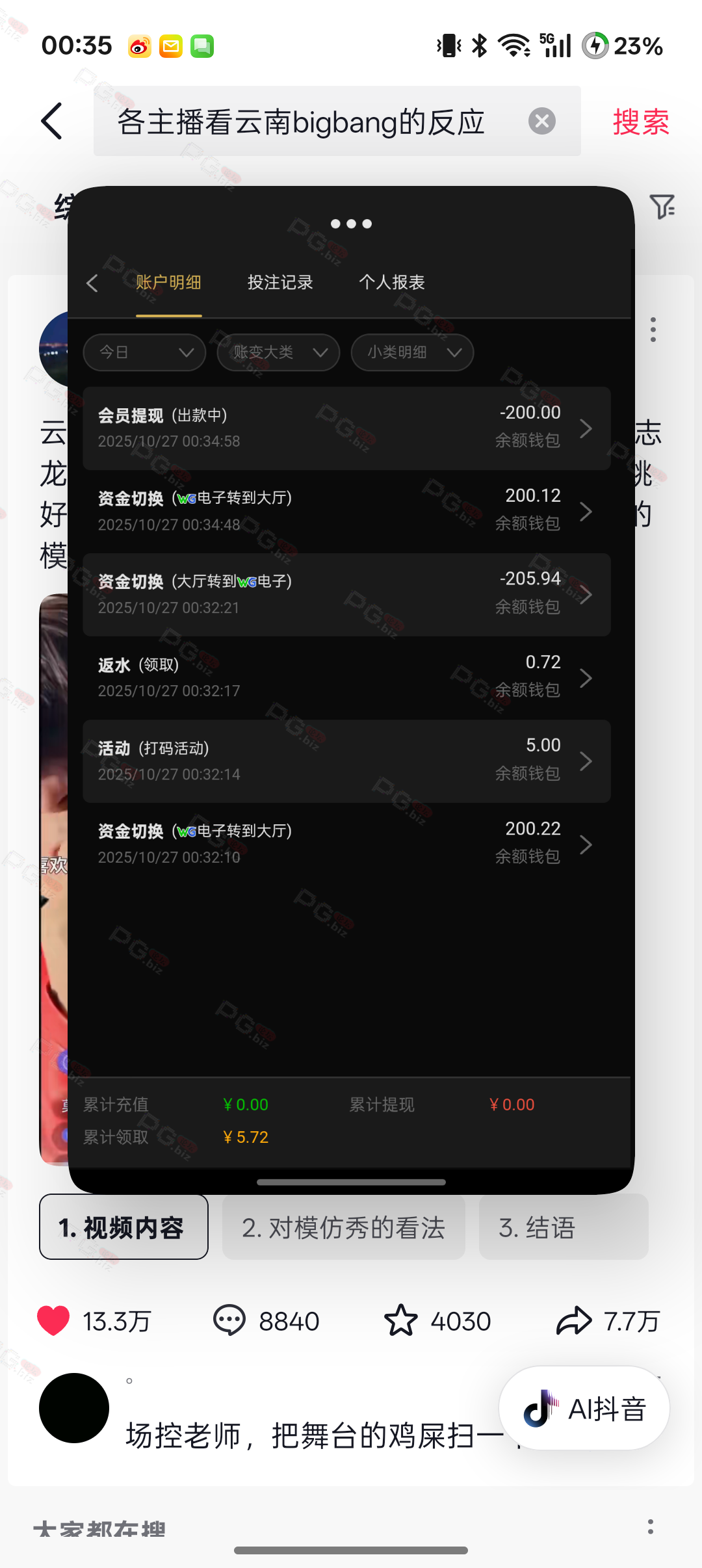Expand the 账变大类 dropdown

tap(278, 352)
